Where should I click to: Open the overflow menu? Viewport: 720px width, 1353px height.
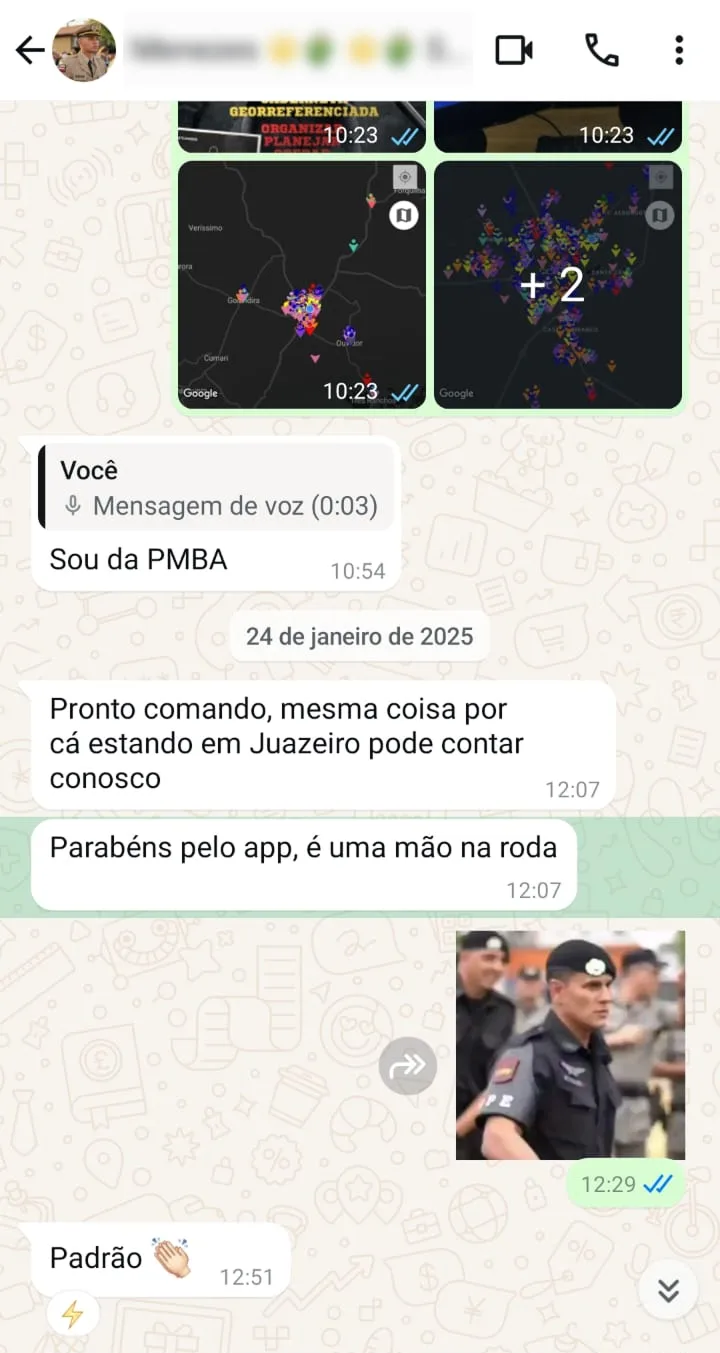(679, 50)
